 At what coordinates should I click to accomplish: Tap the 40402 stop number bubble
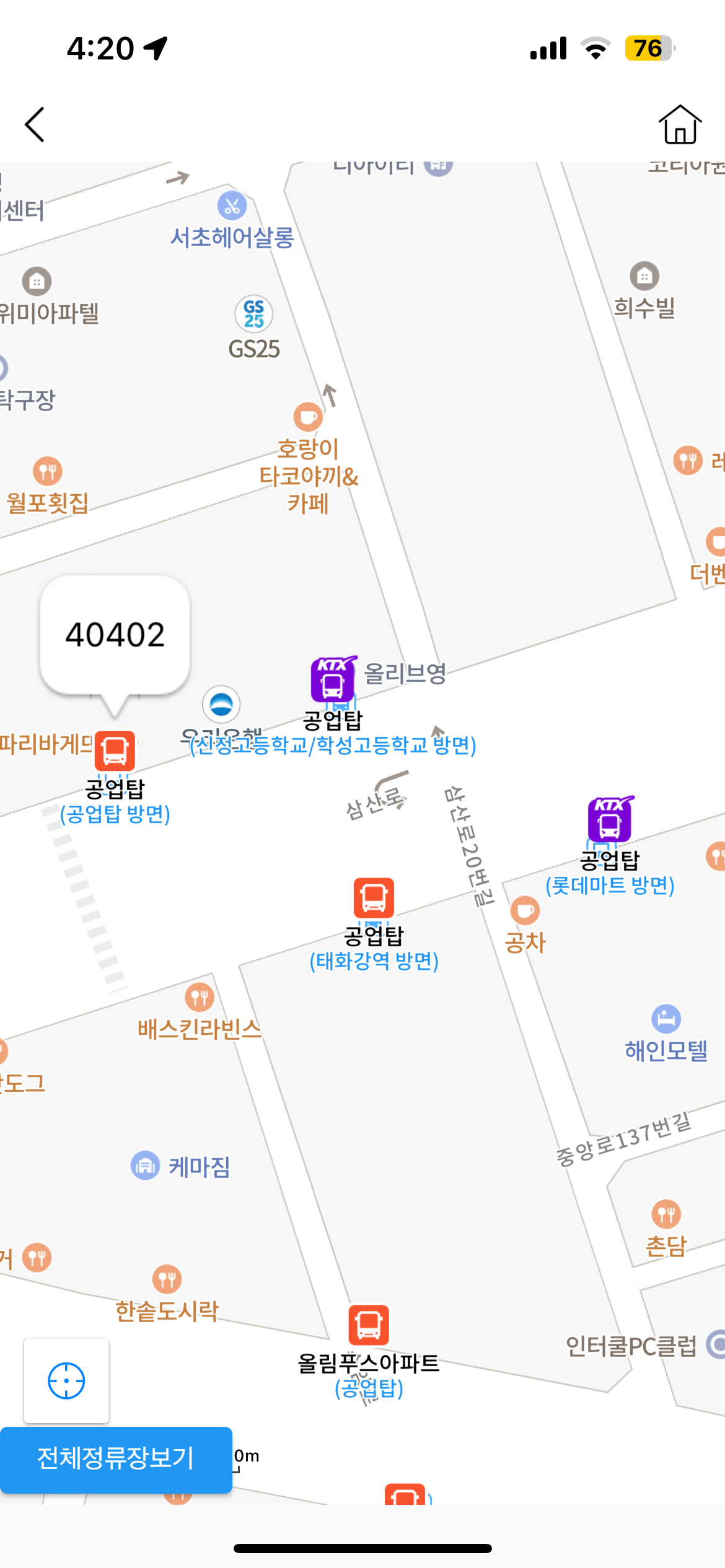[115, 635]
